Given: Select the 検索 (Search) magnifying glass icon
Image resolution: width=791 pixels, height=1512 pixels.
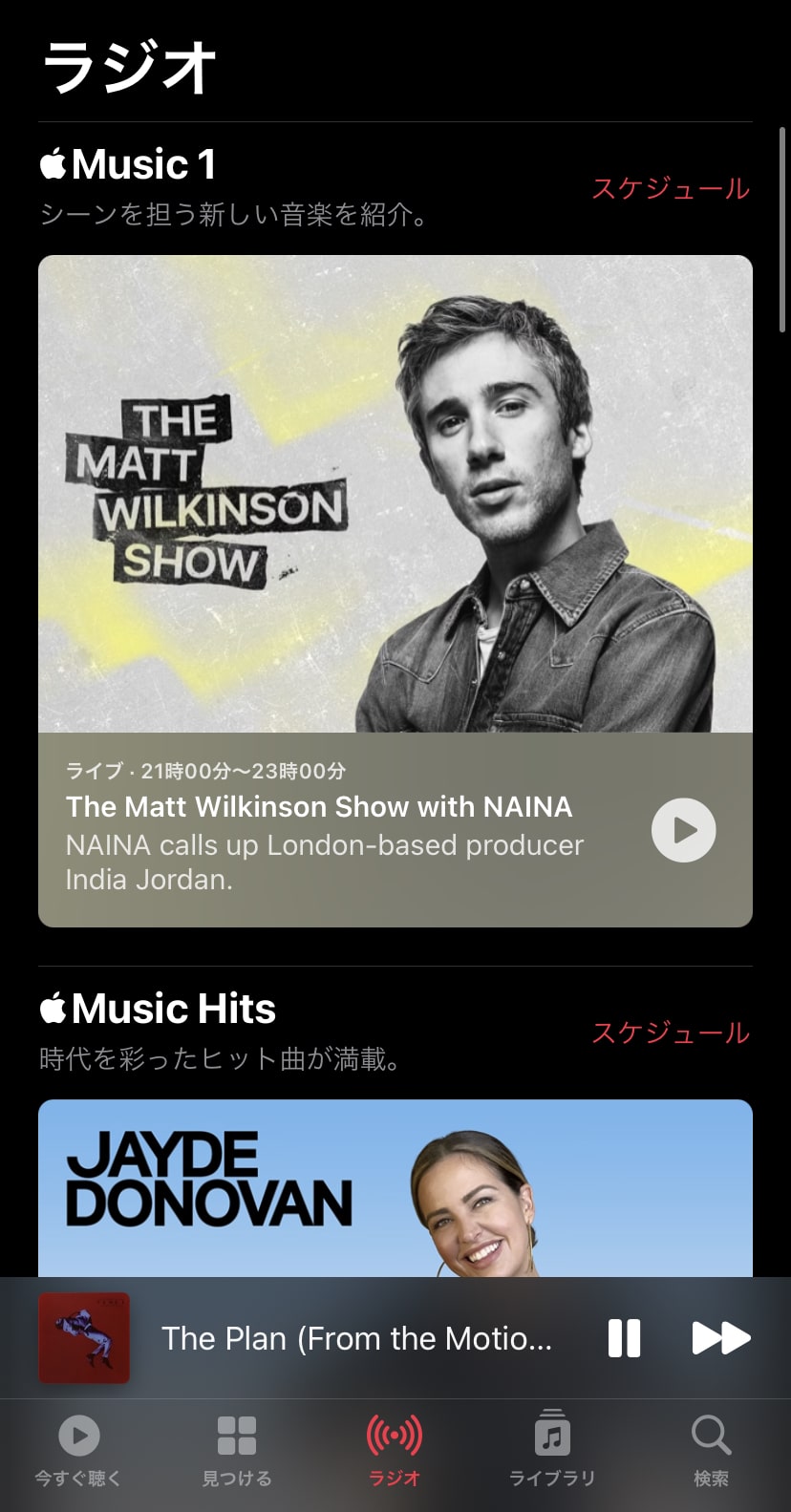Looking at the screenshot, I should point(711,1435).
